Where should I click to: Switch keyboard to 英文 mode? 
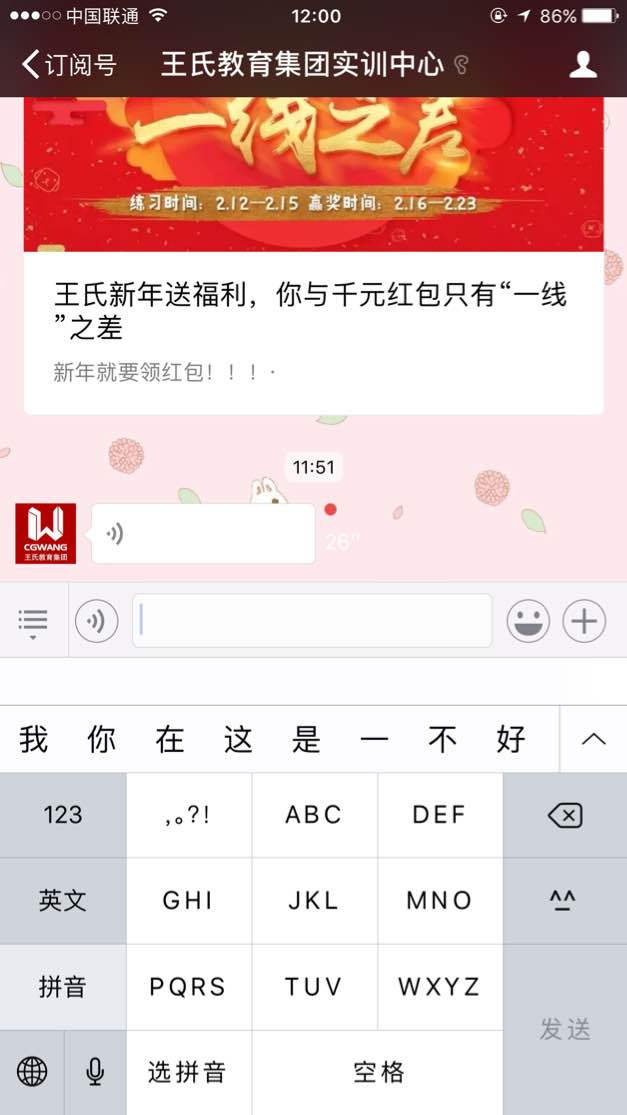63,900
